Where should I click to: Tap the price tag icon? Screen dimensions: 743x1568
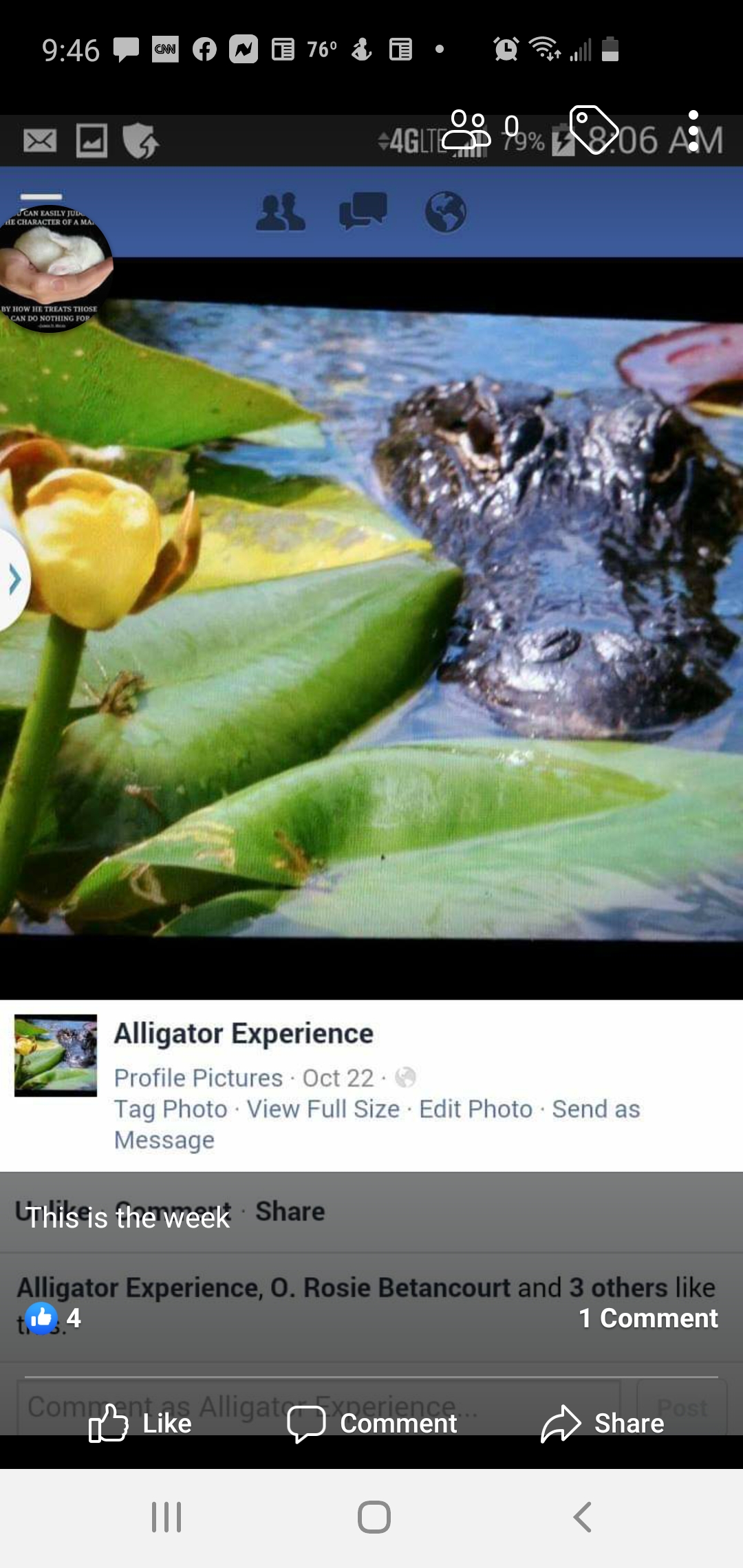[594, 129]
